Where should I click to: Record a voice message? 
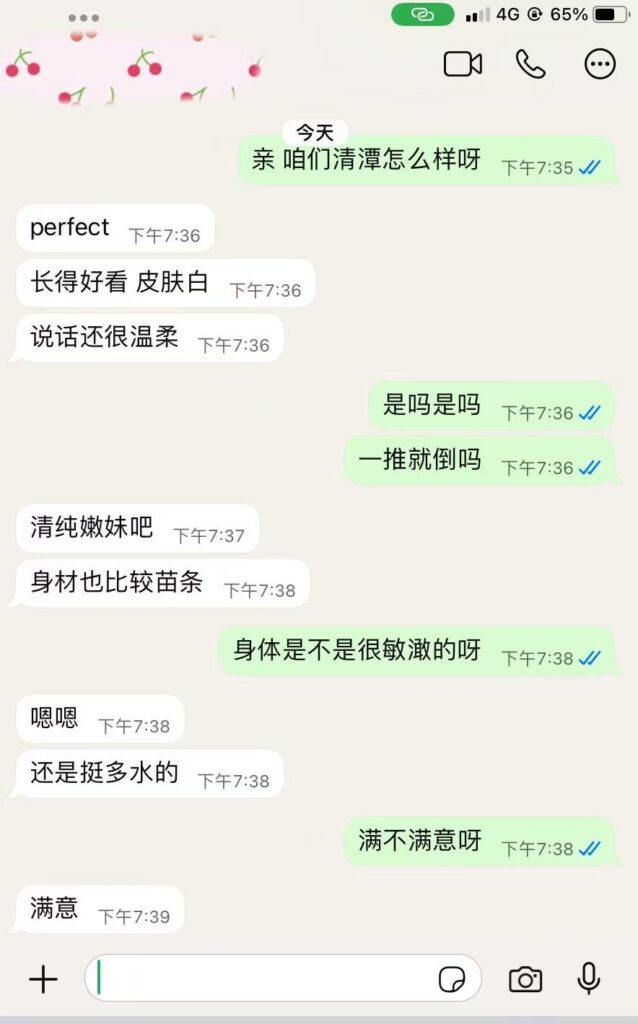coord(589,978)
